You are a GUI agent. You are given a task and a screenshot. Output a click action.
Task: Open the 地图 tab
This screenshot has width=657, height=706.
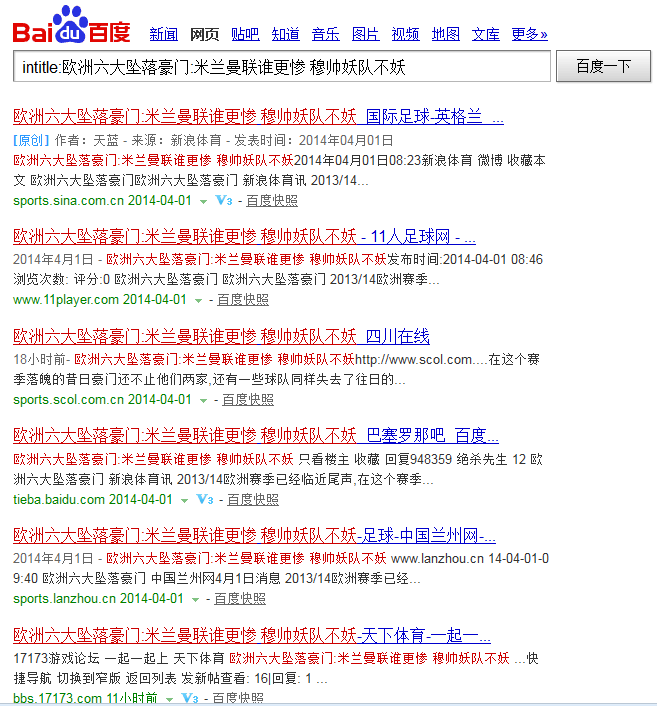pos(446,34)
